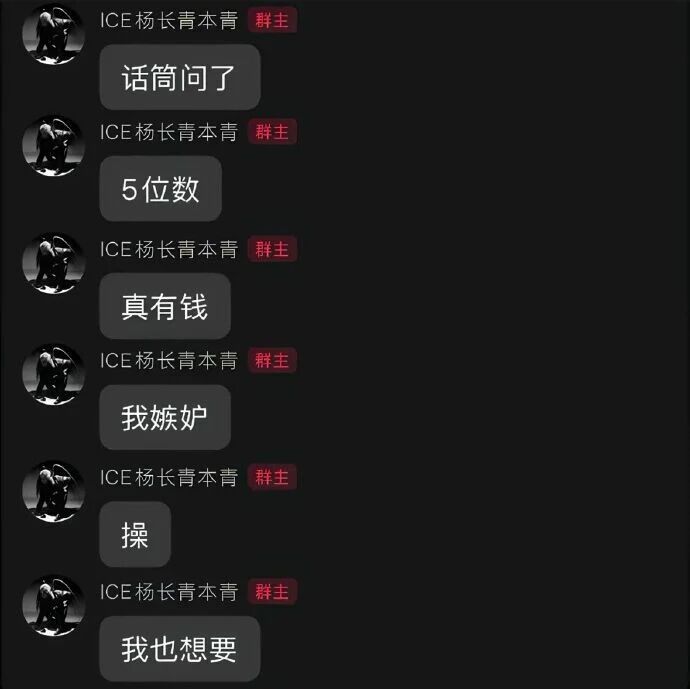Tap the avatar beside '我嫉妒' message
This screenshot has width=690, height=689.
[53, 374]
